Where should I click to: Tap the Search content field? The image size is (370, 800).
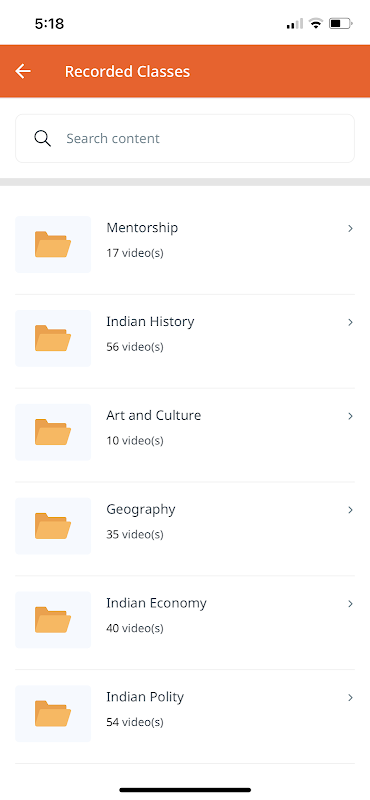click(185, 138)
